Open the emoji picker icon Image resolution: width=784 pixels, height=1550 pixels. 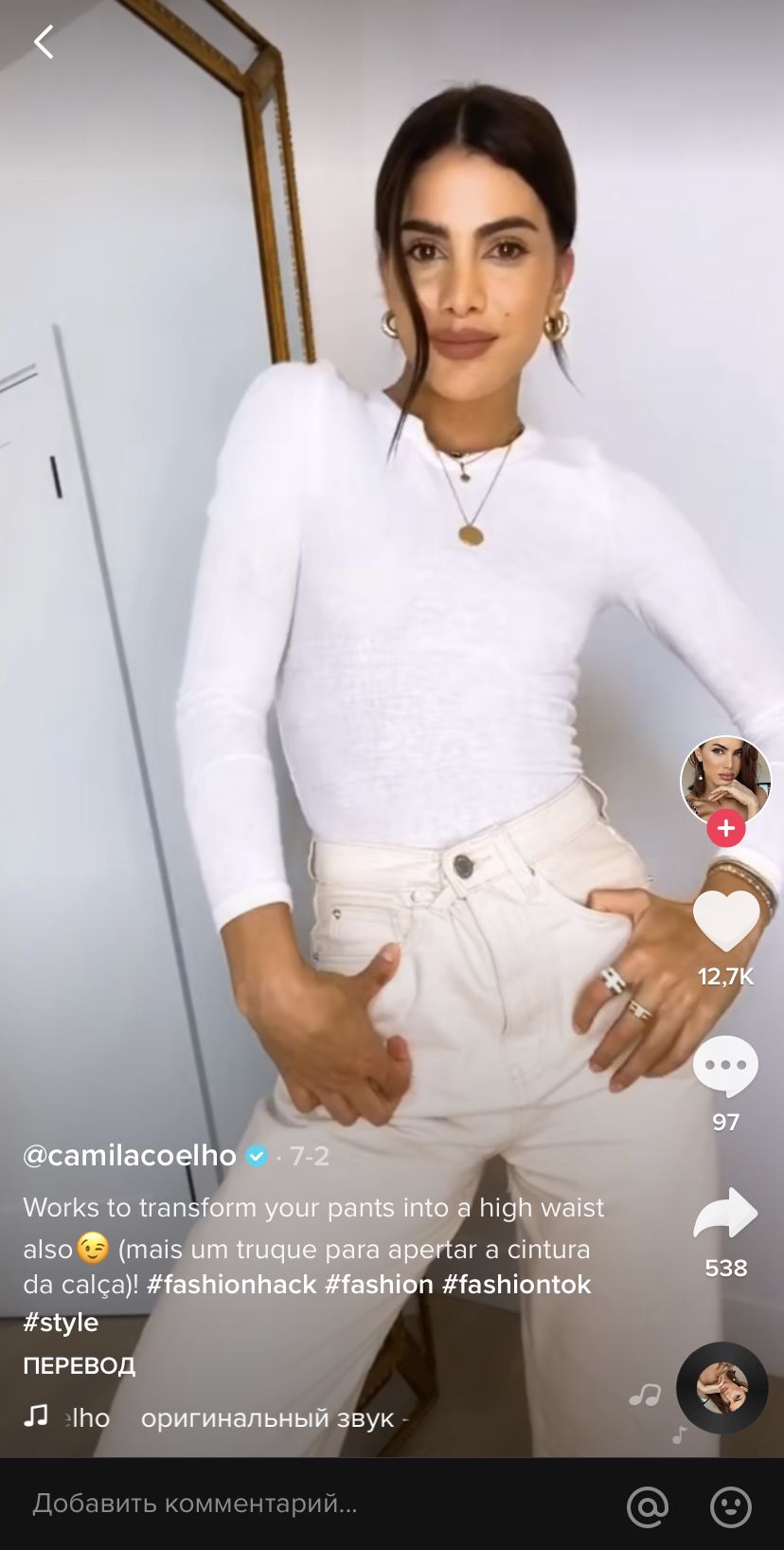[731, 1505]
